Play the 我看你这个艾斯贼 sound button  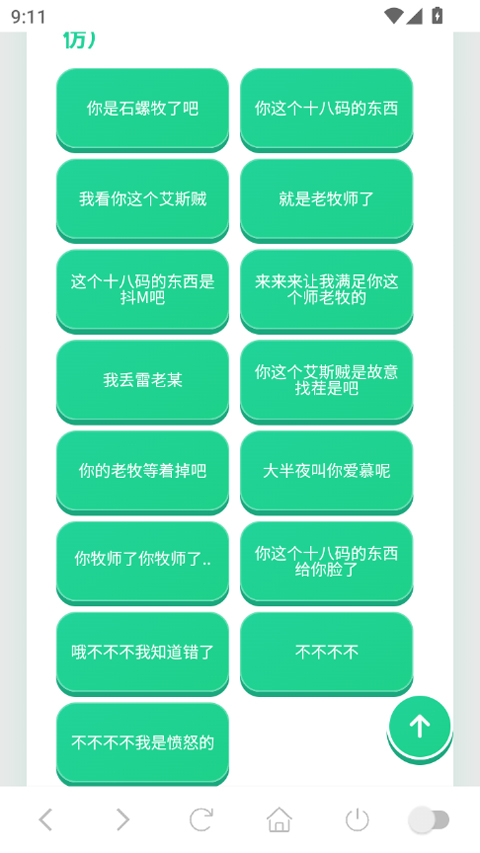tap(143, 200)
